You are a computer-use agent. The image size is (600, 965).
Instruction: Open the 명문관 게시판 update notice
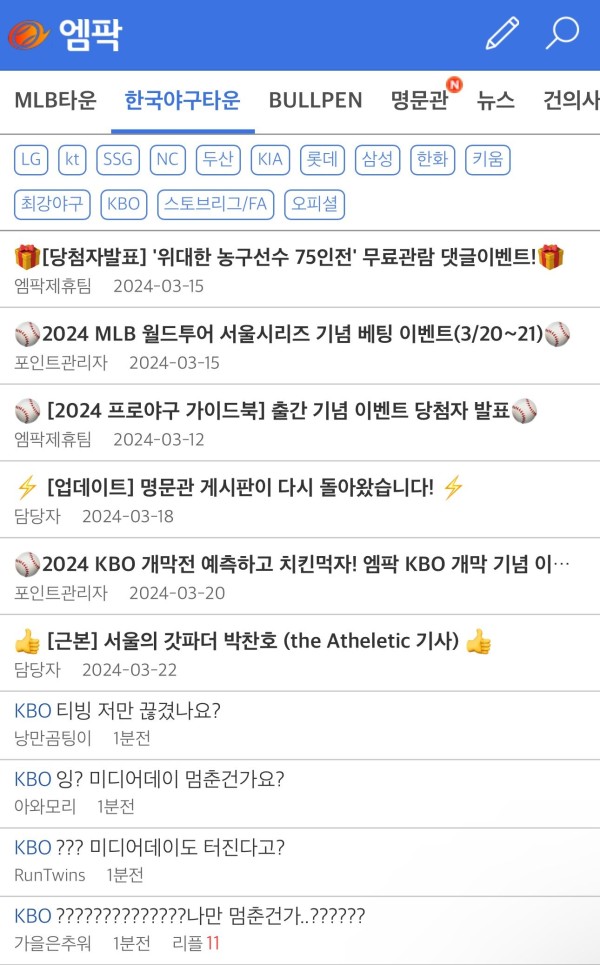240,488
